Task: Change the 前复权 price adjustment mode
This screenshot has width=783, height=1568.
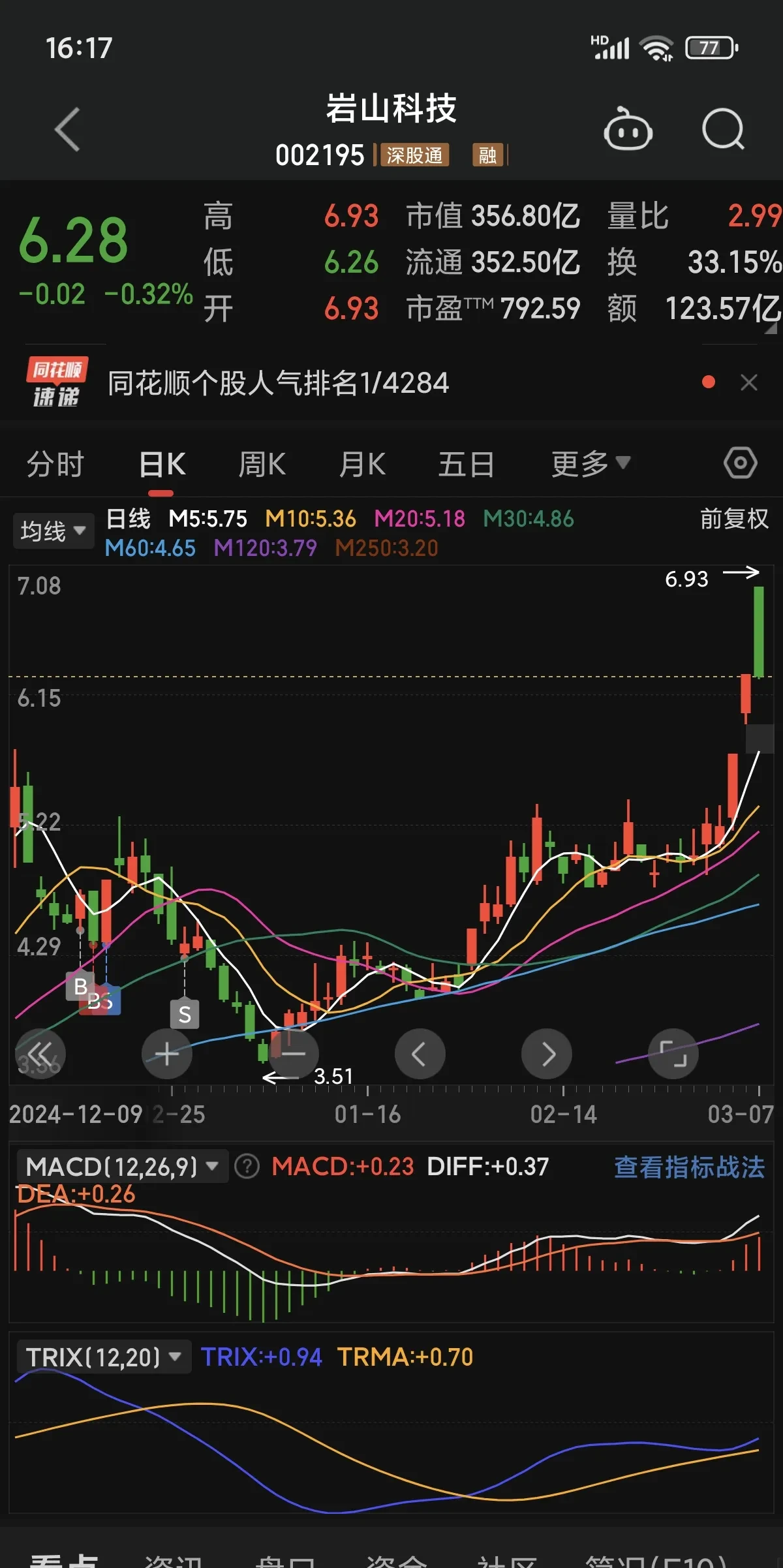Action: (734, 519)
